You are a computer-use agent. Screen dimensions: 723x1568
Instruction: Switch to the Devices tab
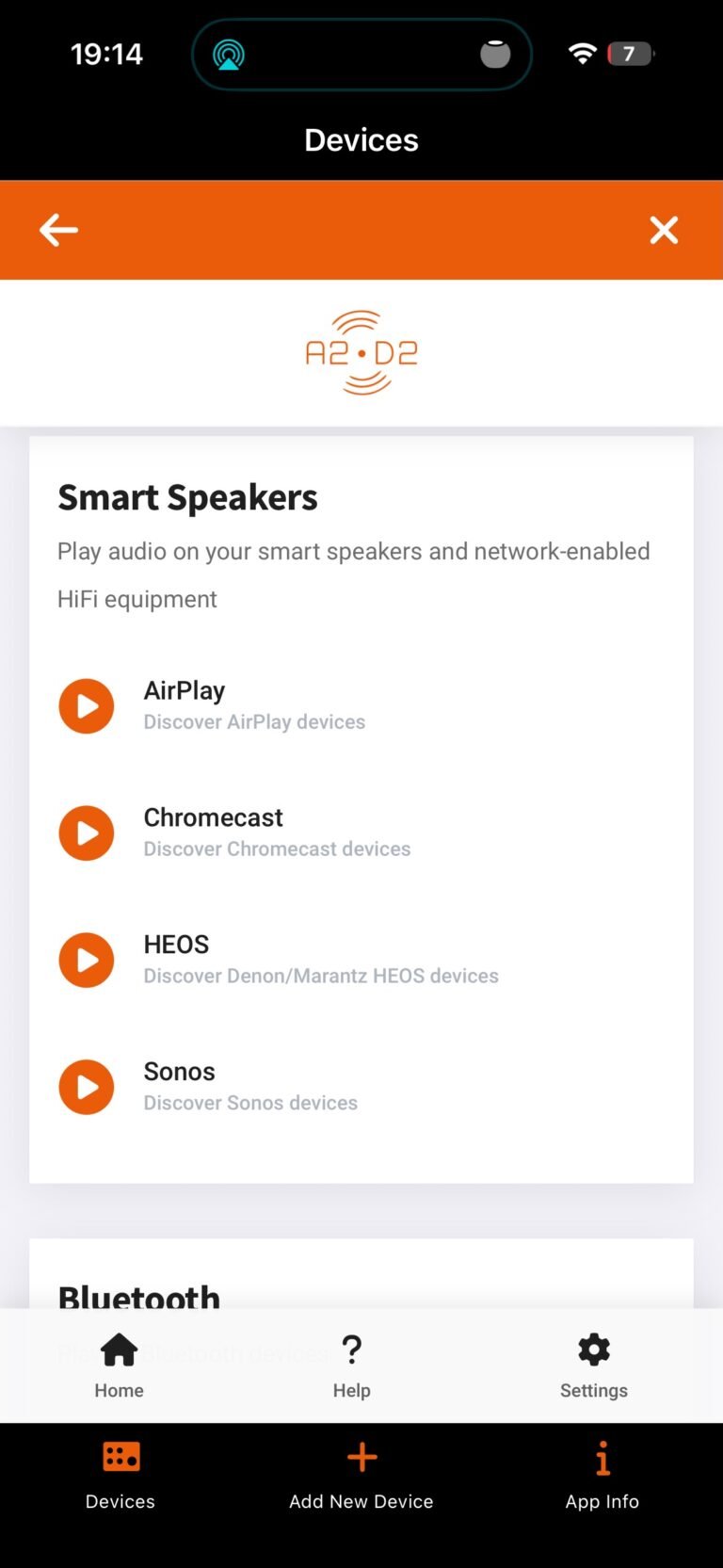pyautogui.click(x=120, y=1475)
